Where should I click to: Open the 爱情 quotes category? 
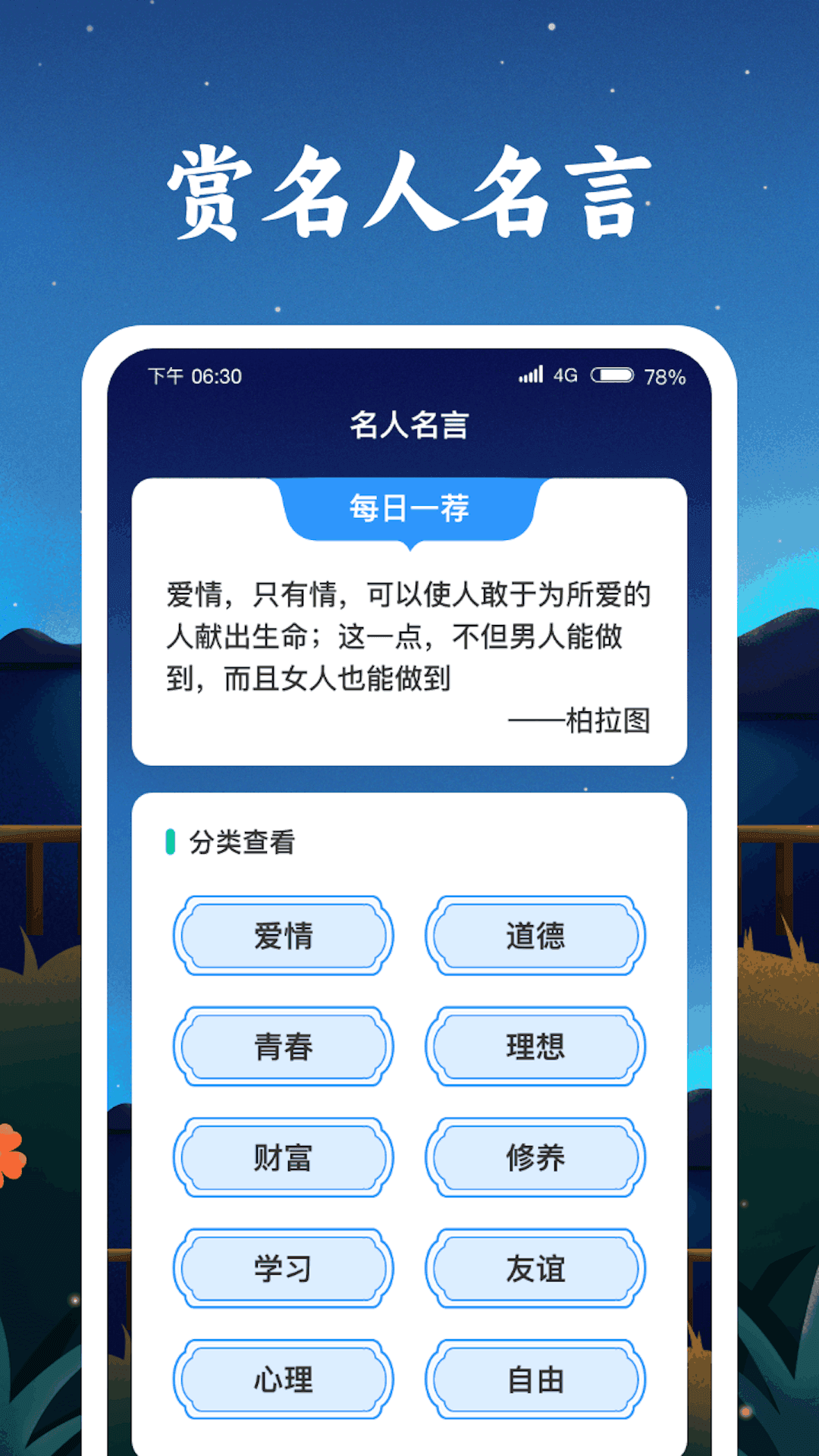[283, 935]
